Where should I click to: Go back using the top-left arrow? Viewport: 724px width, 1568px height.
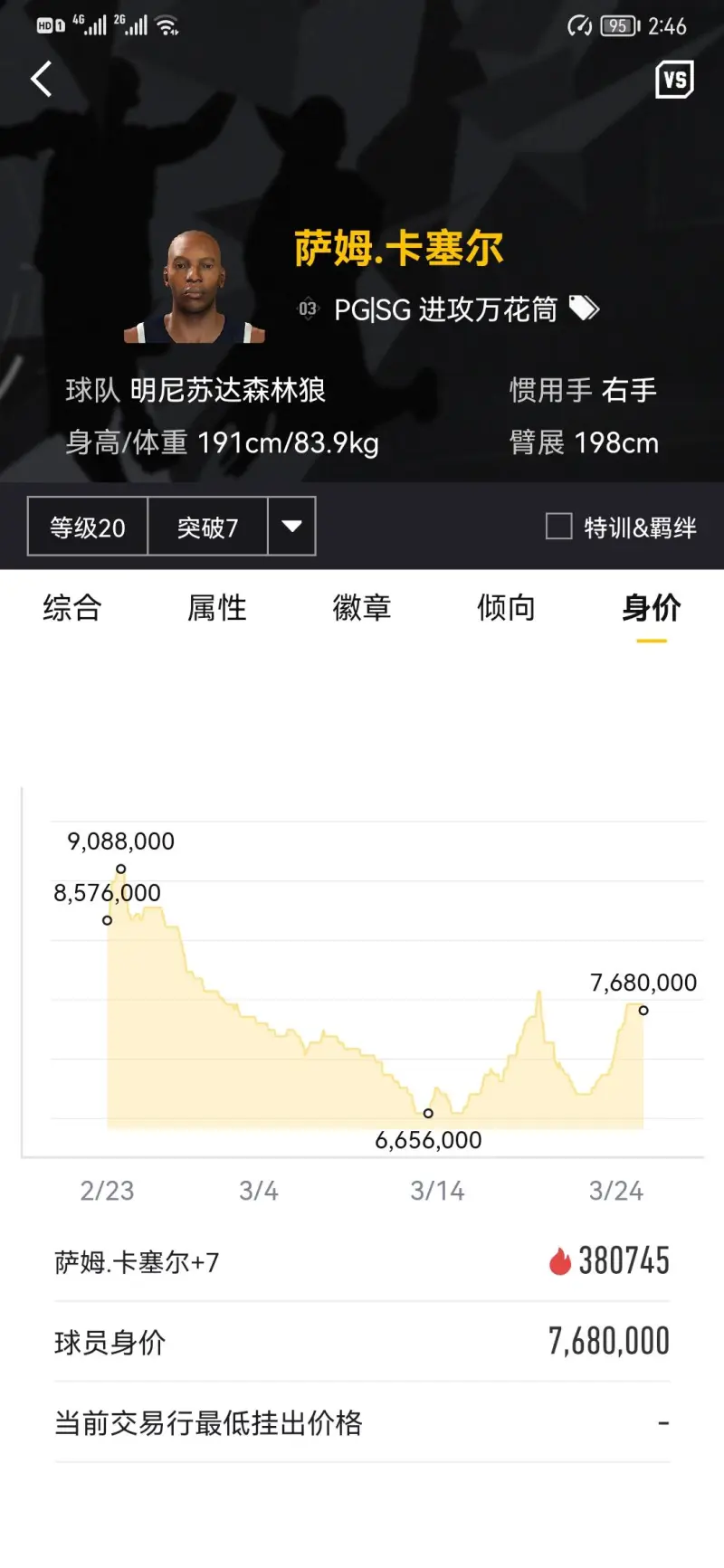click(x=42, y=80)
